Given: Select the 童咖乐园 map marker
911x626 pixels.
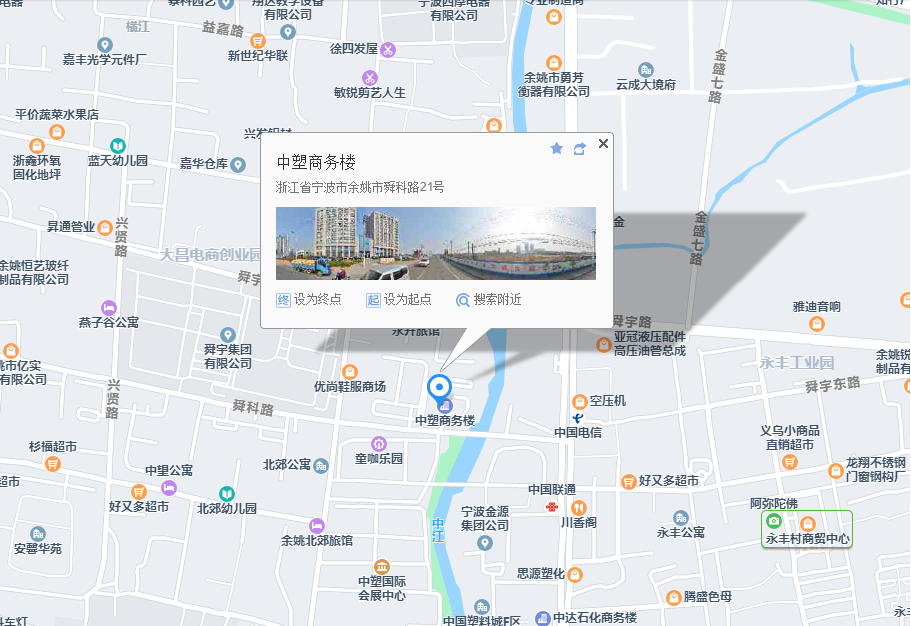Looking at the screenshot, I should tap(379, 443).
